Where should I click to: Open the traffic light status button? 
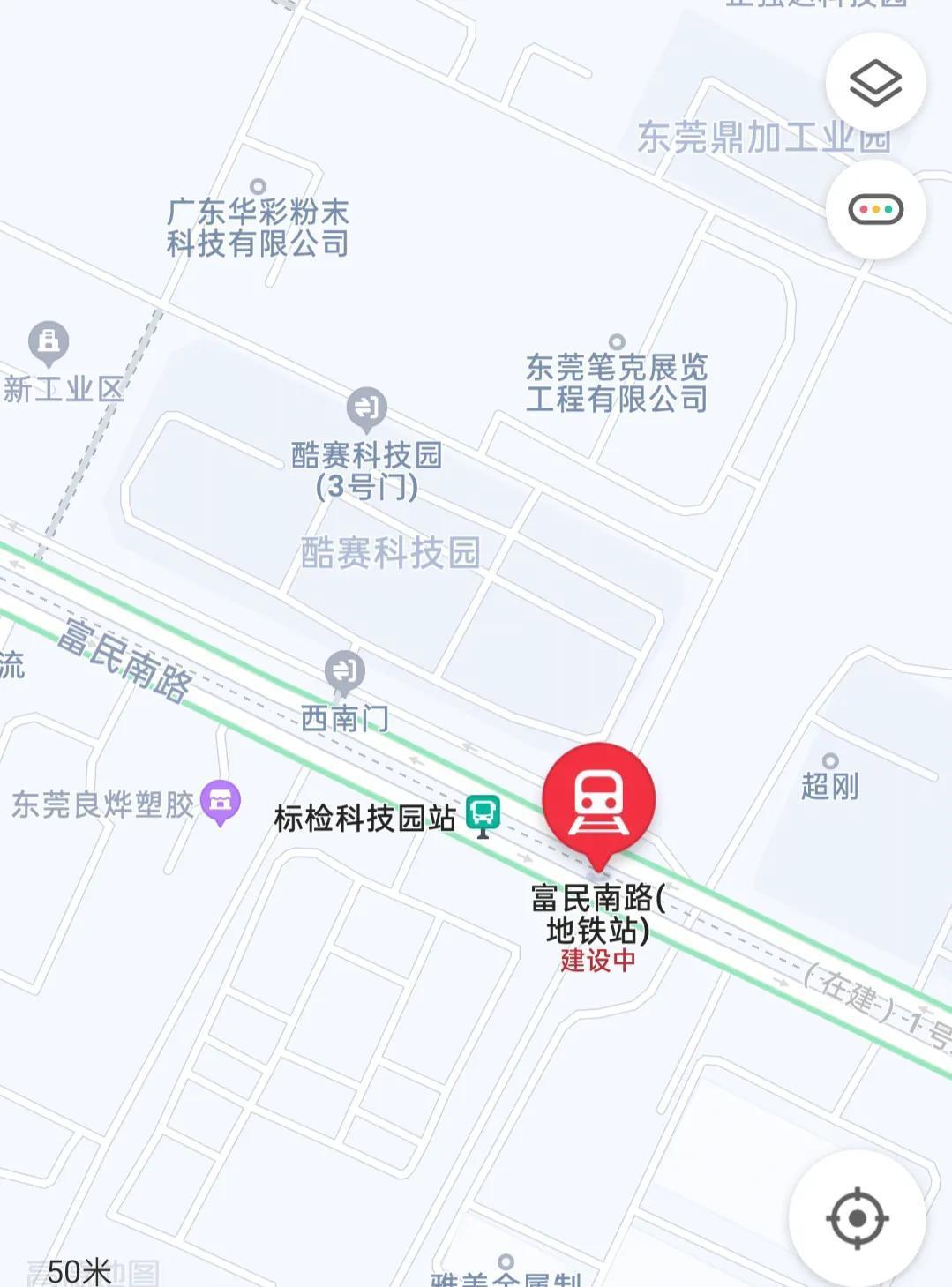[x=875, y=210]
